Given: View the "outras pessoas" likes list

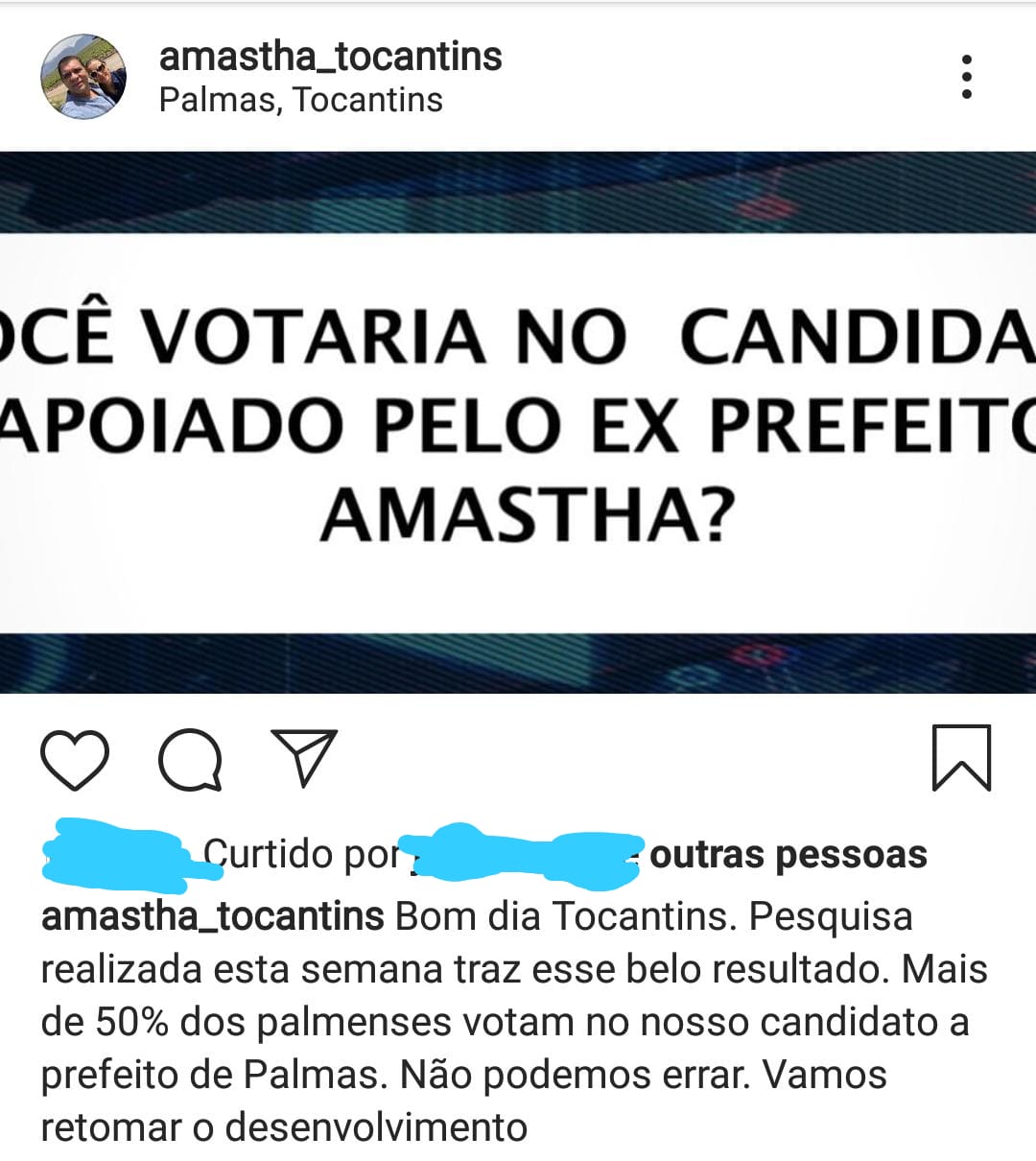Looking at the screenshot, I should [x=788, y=854].
